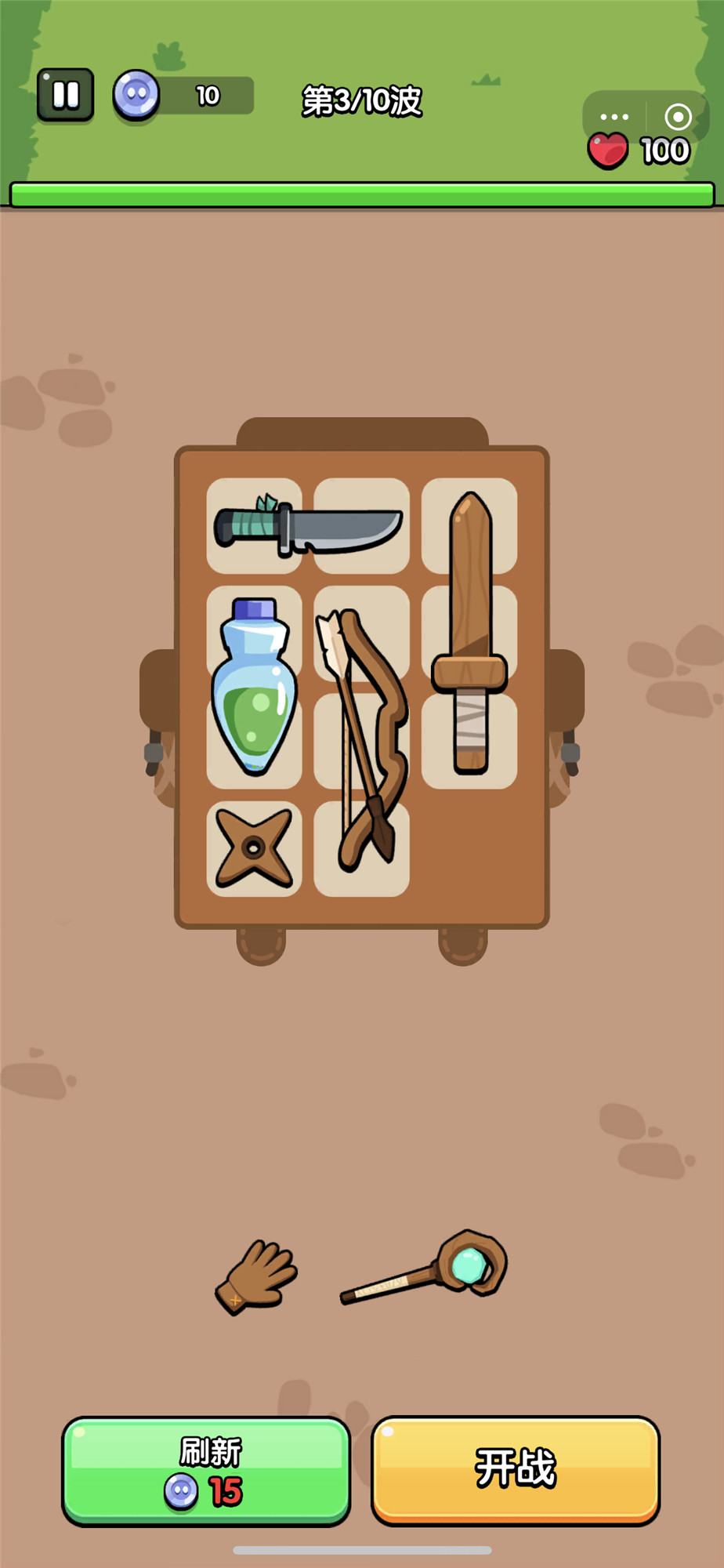Start the battle with 开战
The height and width of the screenshot is (1568, 724).
click(x=516, y=1469)
